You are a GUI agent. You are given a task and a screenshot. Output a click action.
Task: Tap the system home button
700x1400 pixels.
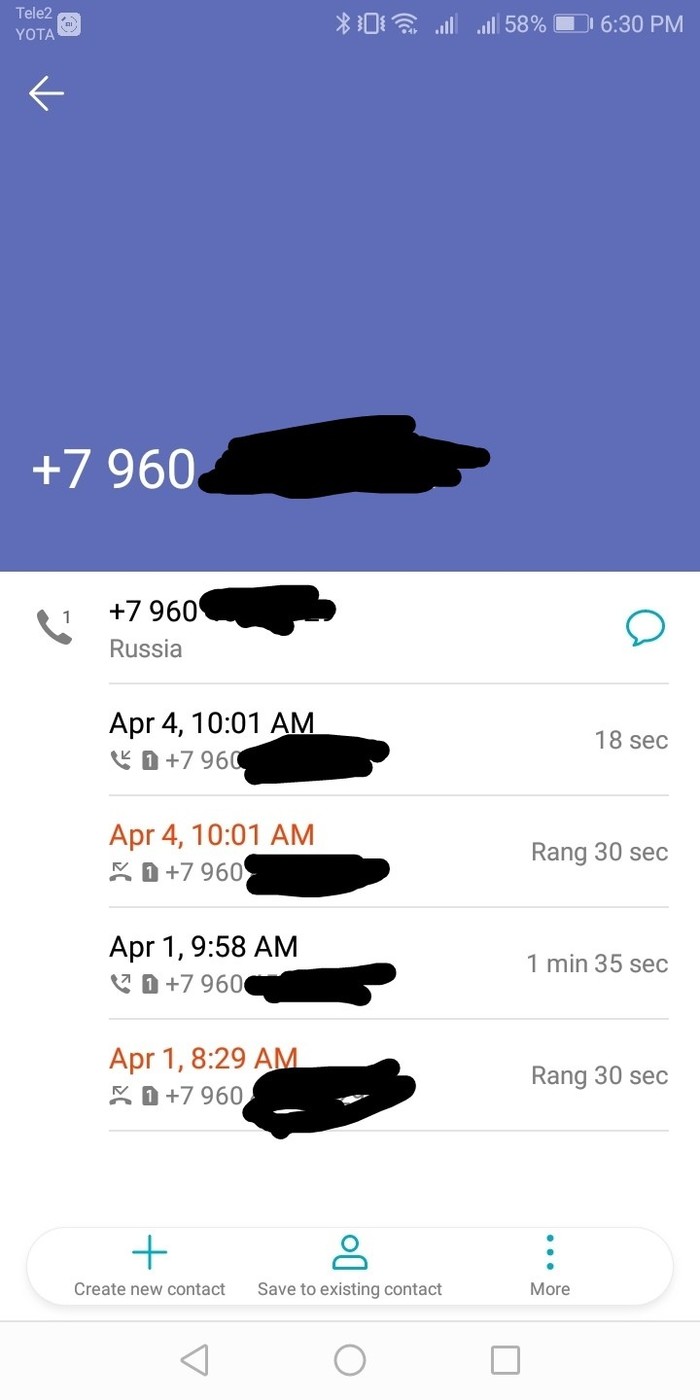point(349,1360)
